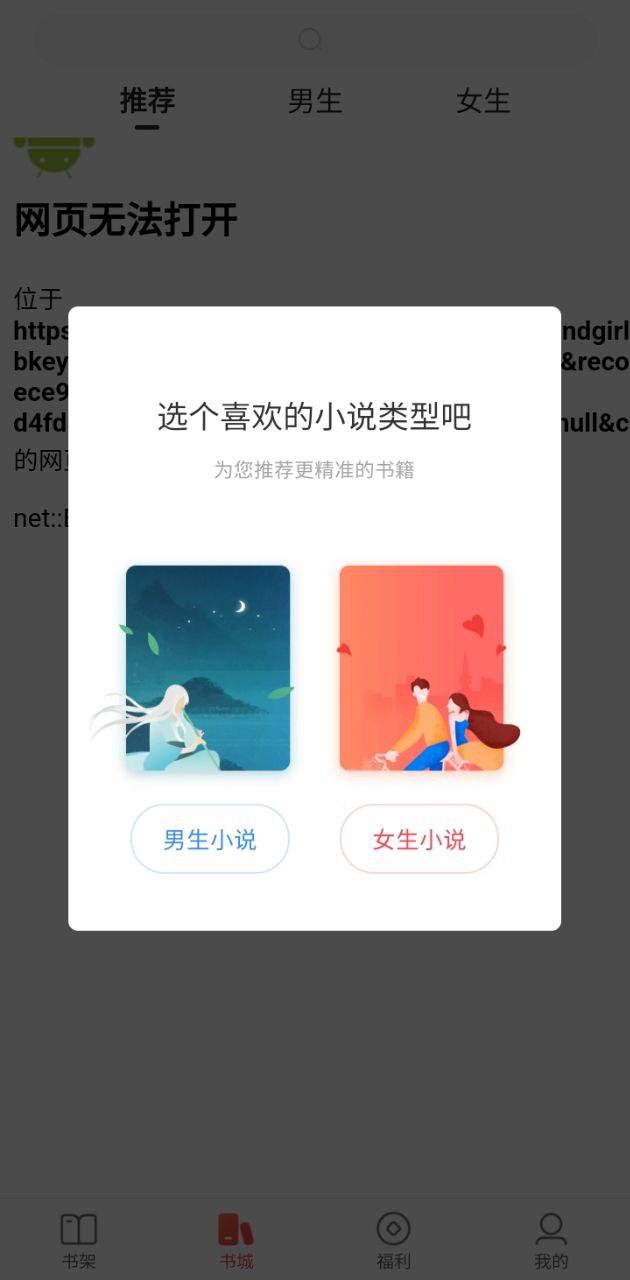
Task: Go to the 我的 profile tab
Action: pyautogui.click(x=551, y=1240)
